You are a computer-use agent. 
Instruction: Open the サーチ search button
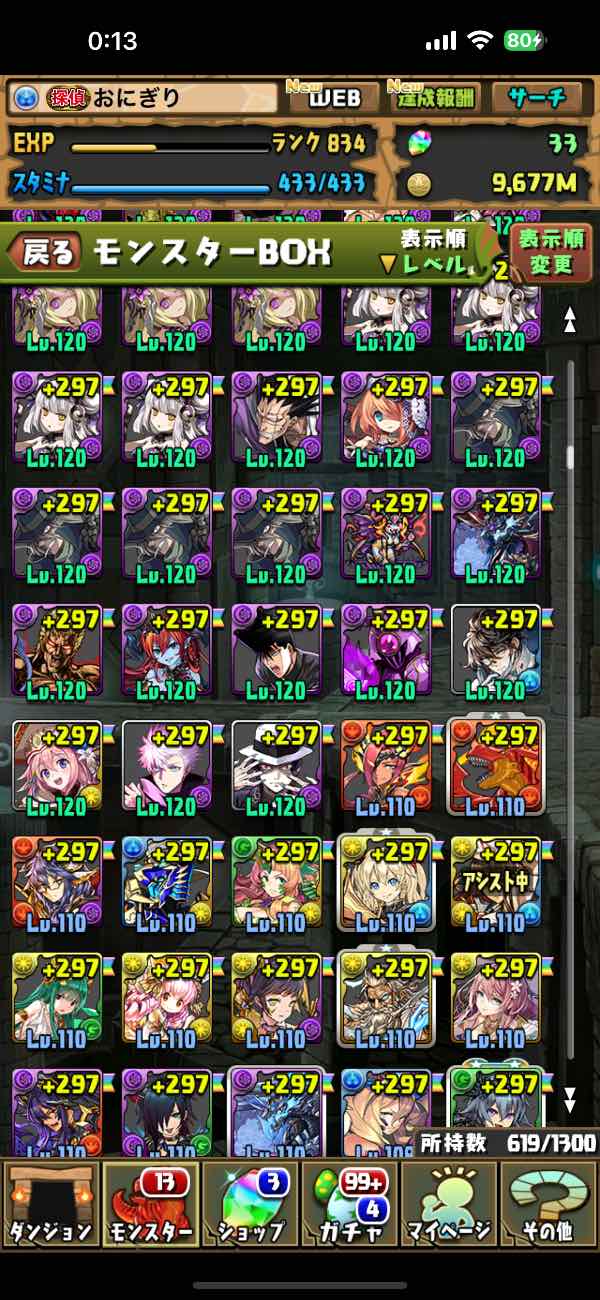point(540,97)
